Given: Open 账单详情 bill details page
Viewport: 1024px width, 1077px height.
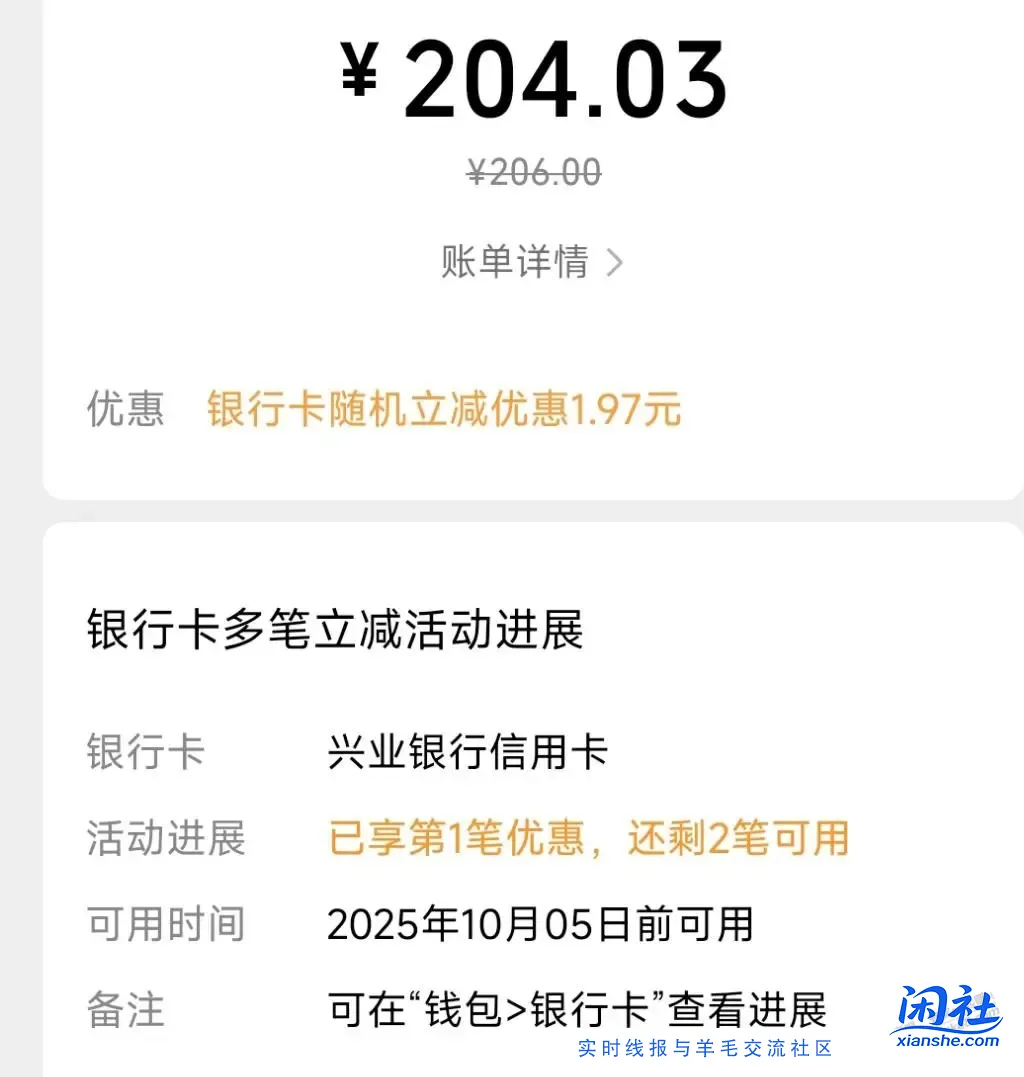Looking at the screenshot, I should point(515,262).
